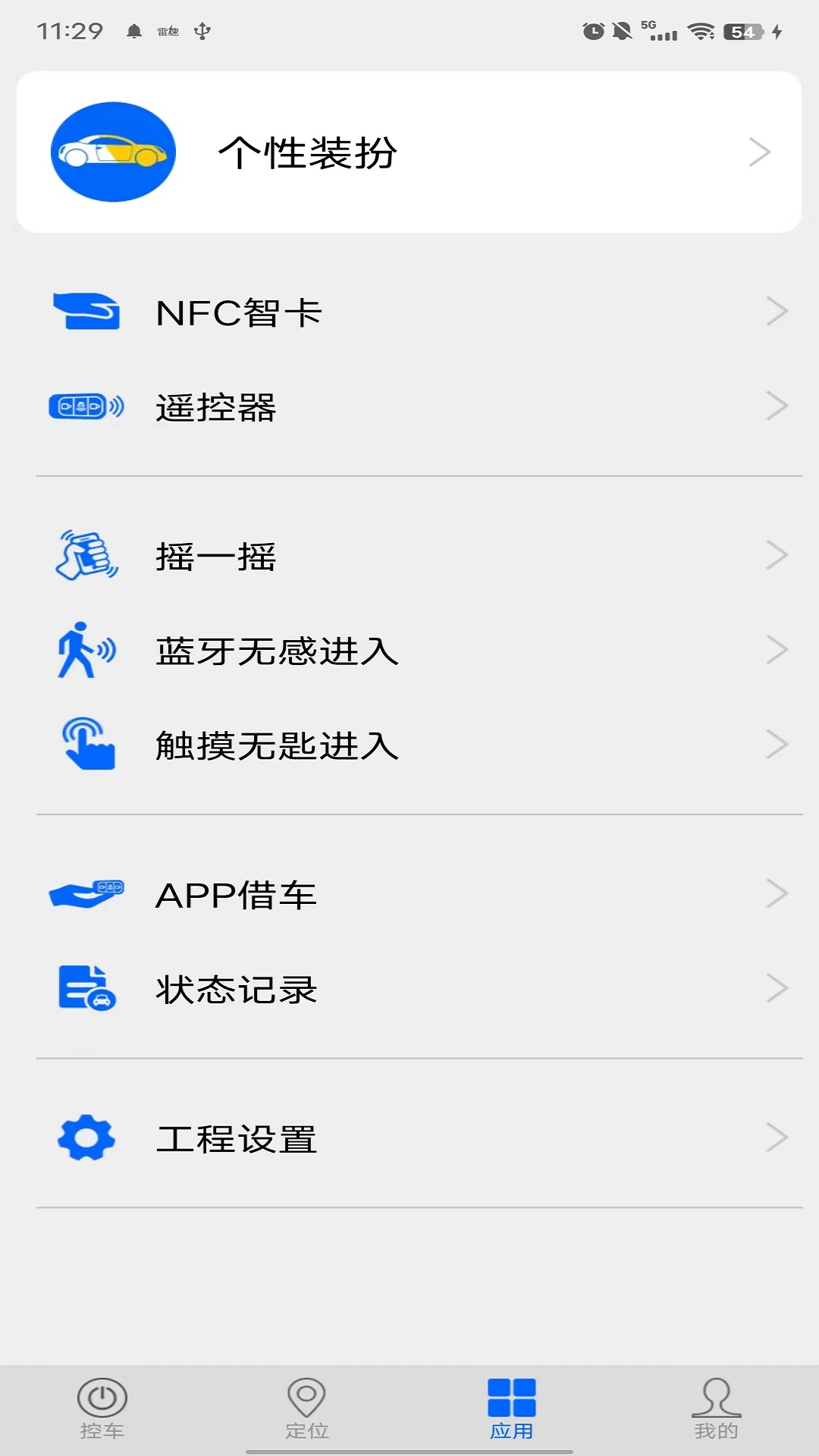The height and width of the screenshot is (1456, 819).
Task: Open 工程设置 settings
Action: coord(409,1138)
